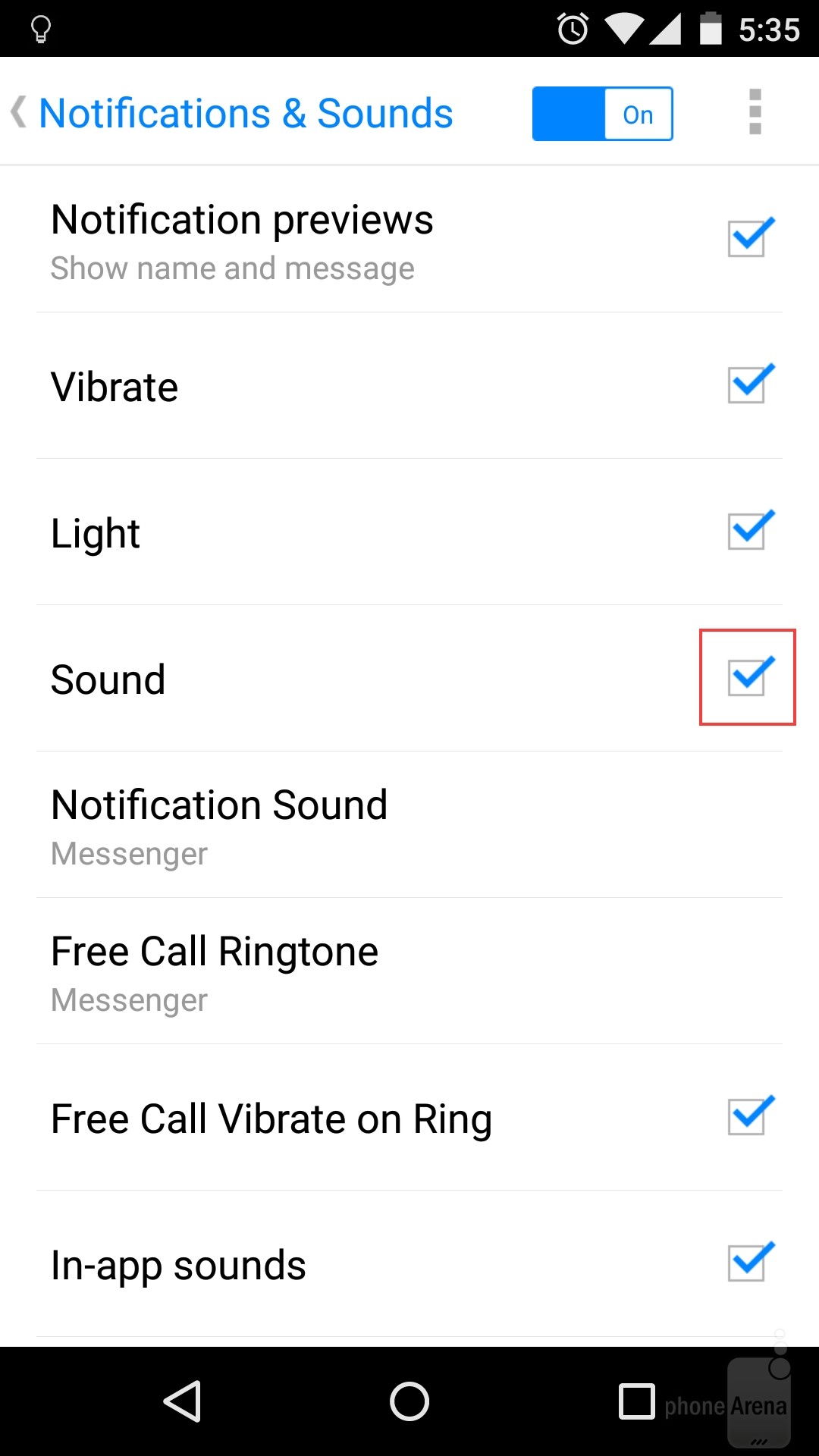Turn off In-app sounds
The image size is (819, 1456).
click(750, 1262)
